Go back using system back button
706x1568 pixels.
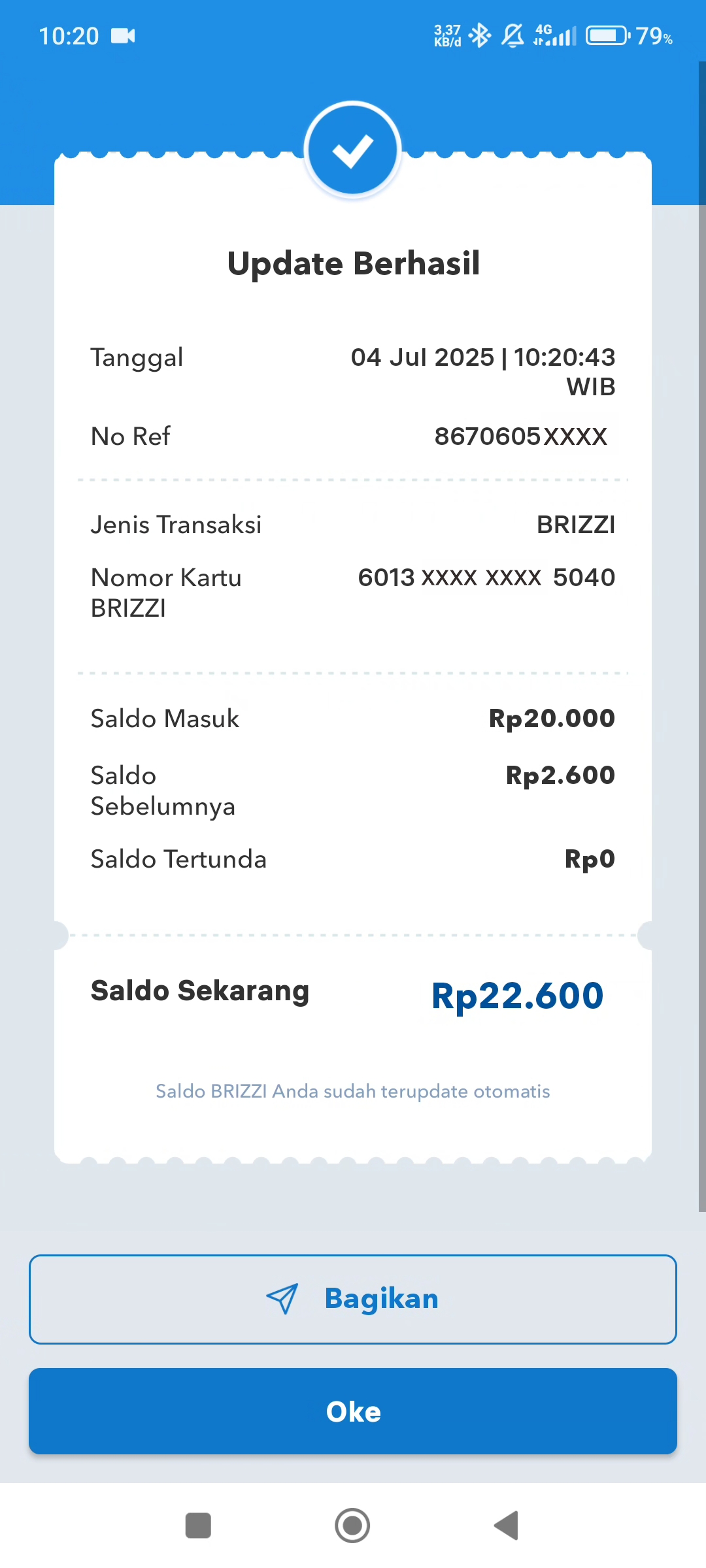coord(507,1526)
